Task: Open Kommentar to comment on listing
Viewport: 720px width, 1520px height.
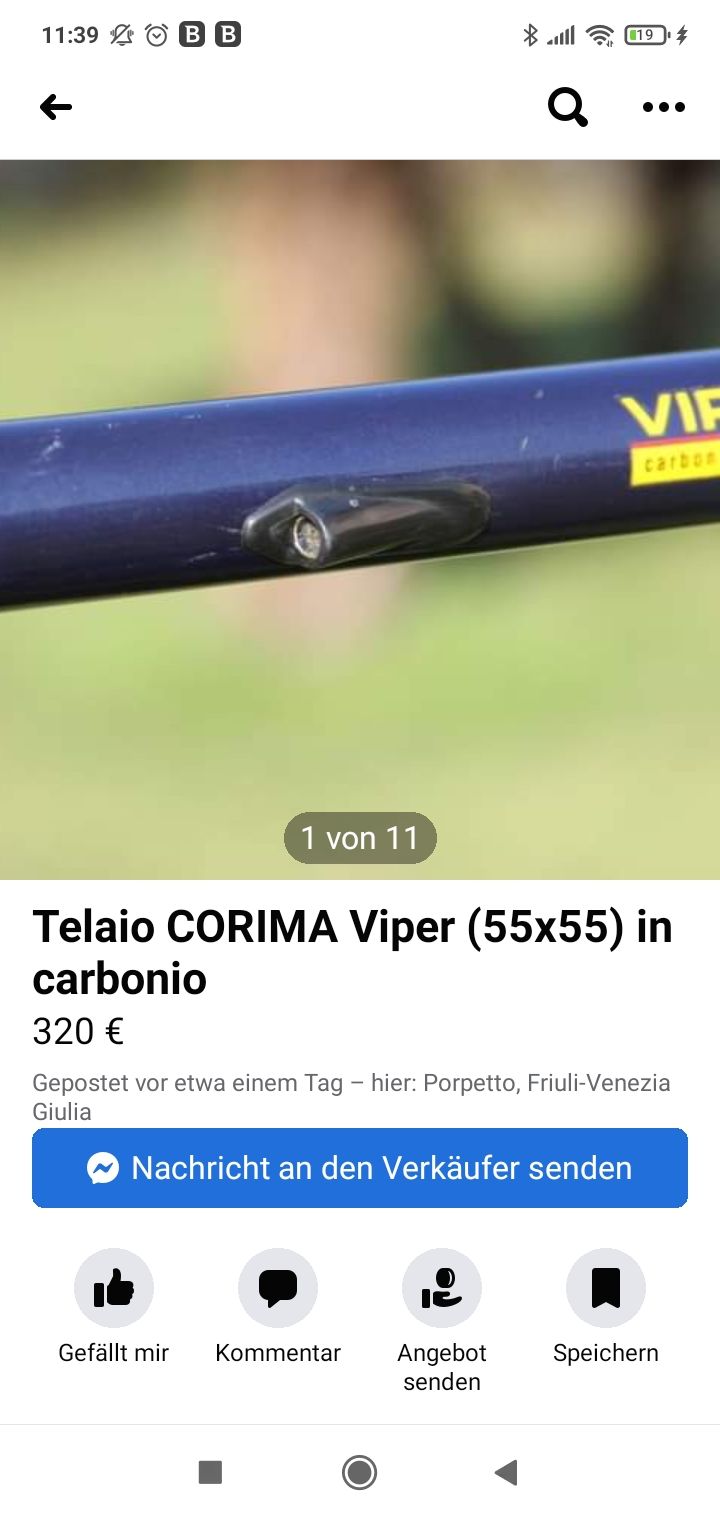Action: (278, 1288)
